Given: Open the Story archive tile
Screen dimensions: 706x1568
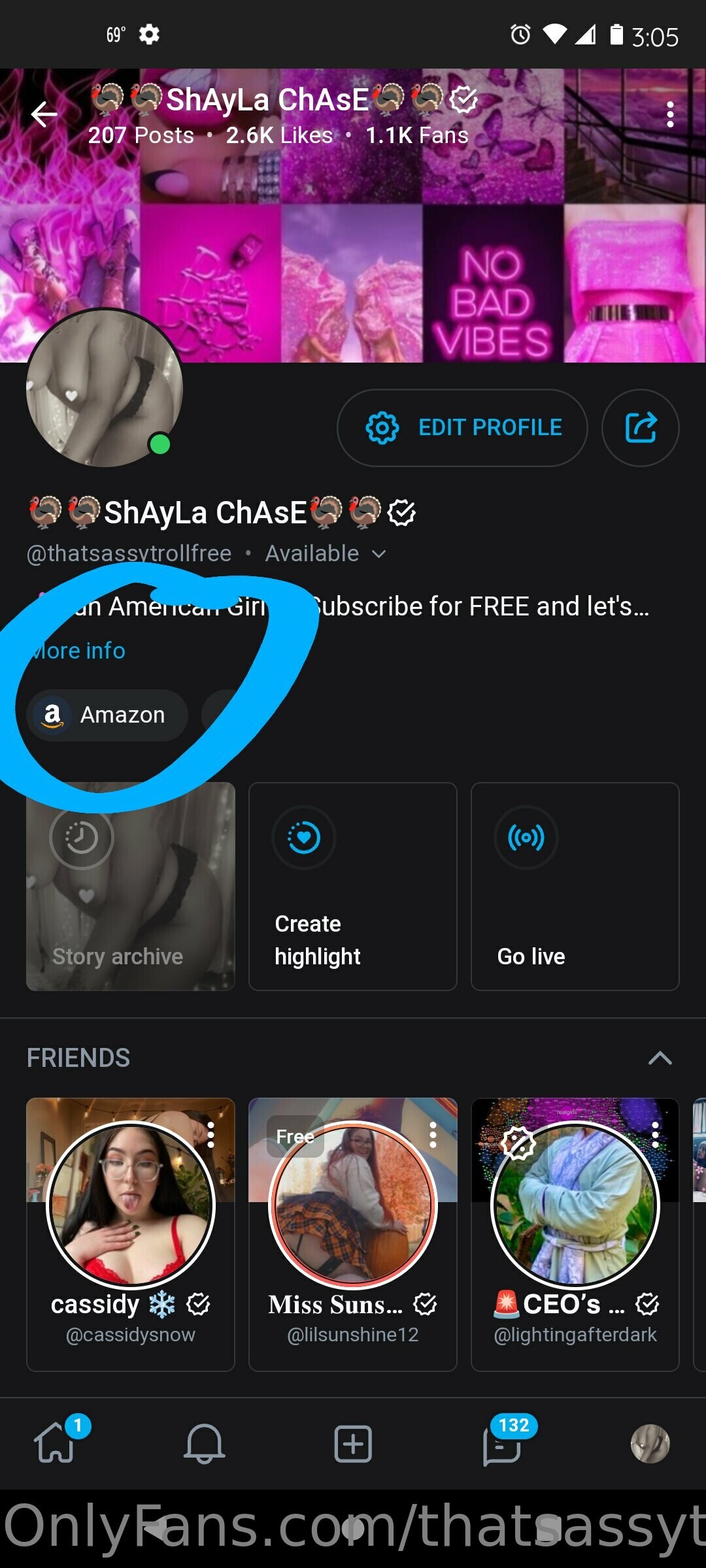Looking at the screenshot, I should click(130, 887).
